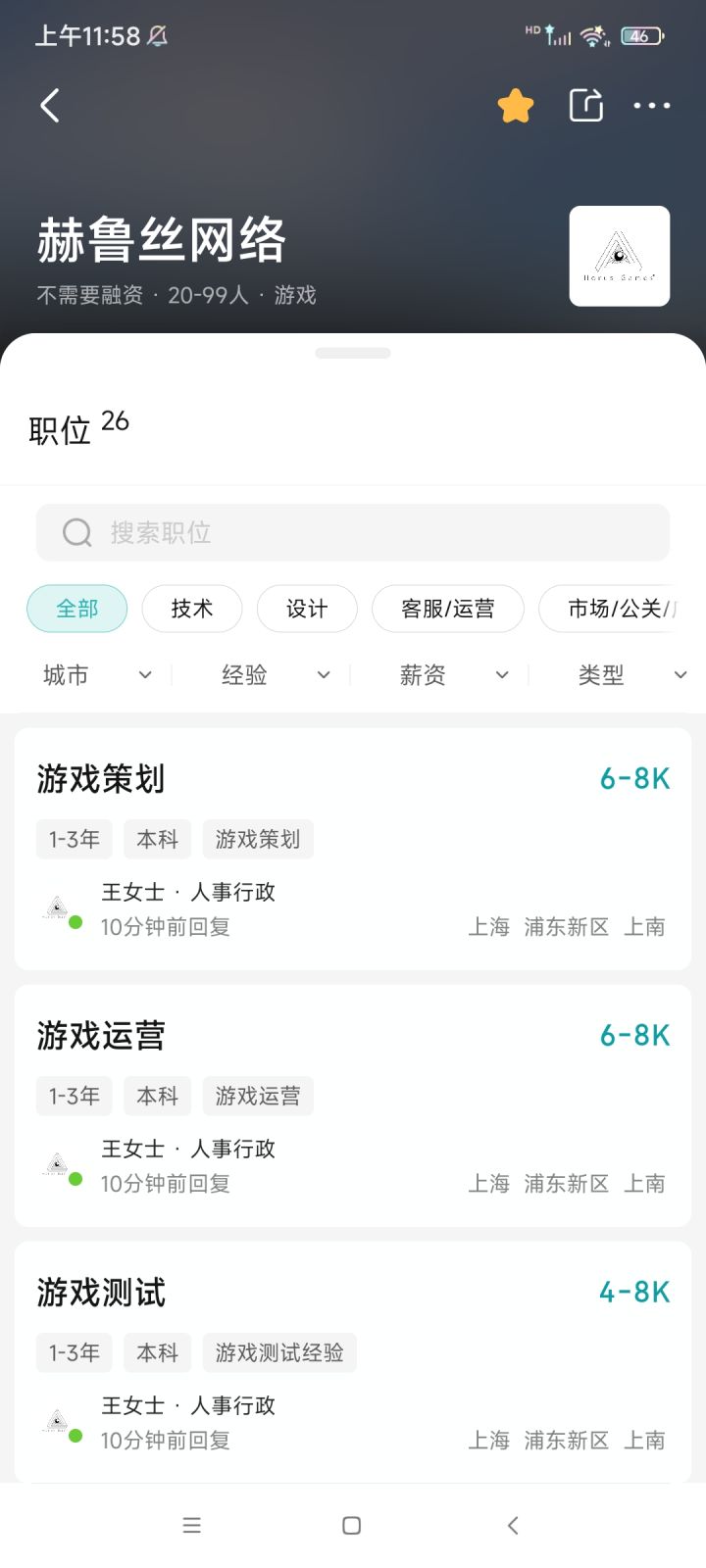Open the 游戏策划 job card
Viewport: 706px width, 1568px height.
tap(353, 849)
